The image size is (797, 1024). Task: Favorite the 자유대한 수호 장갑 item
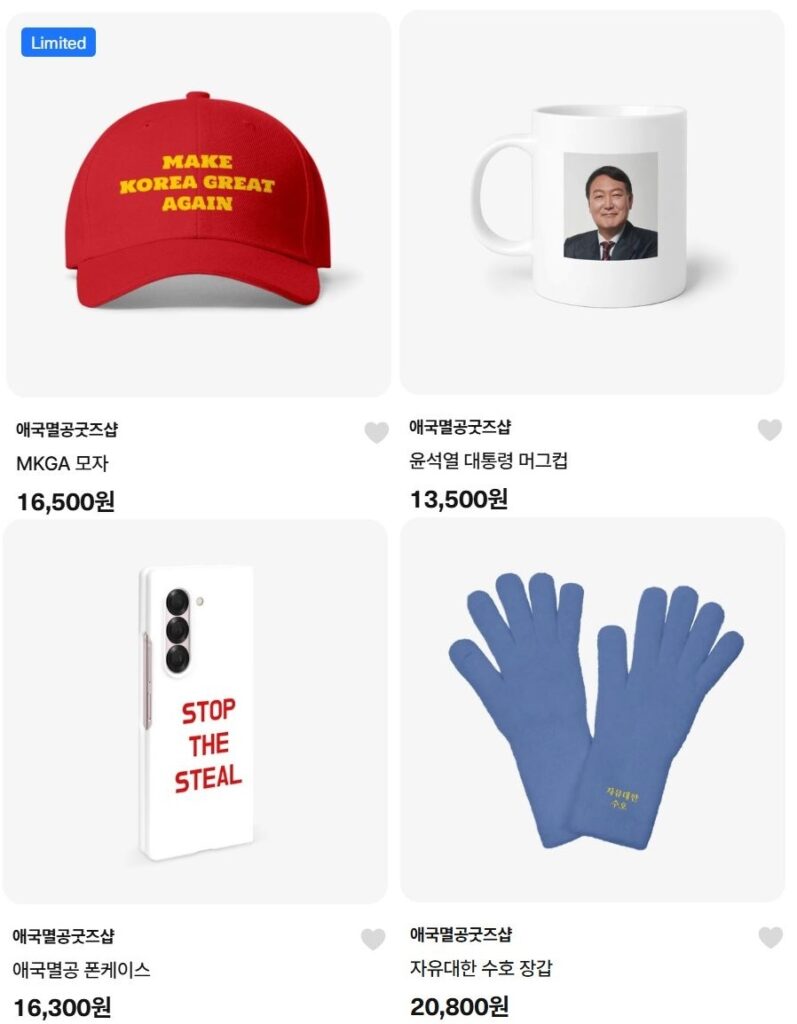coord(770,937)
